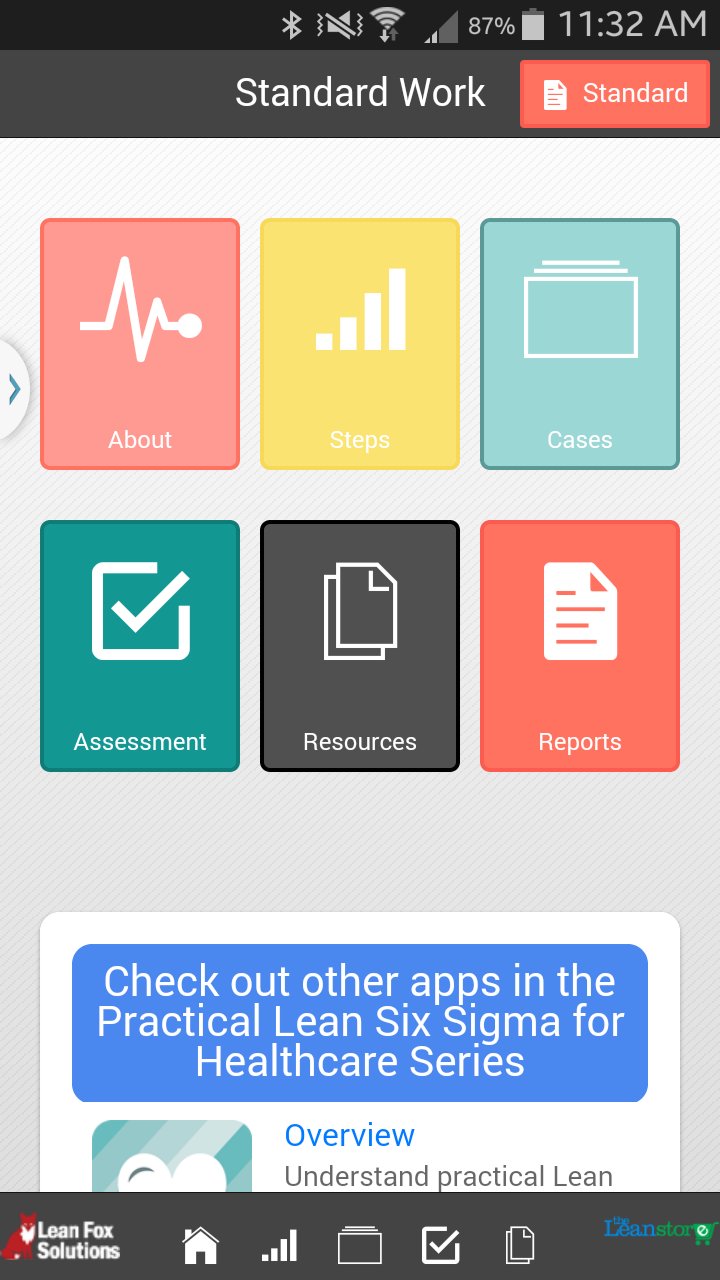Open the Reports document tile
The width and height of the screenshot is (720, 1280).
579,645
